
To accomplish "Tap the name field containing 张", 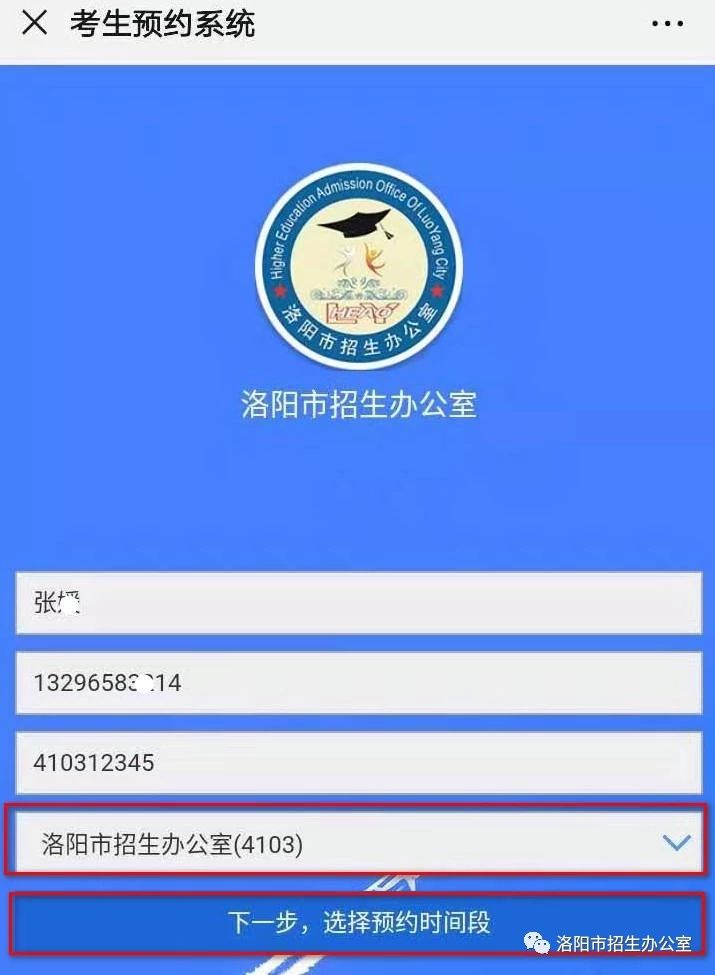I will pyautogui.click(x=358, y=603).
